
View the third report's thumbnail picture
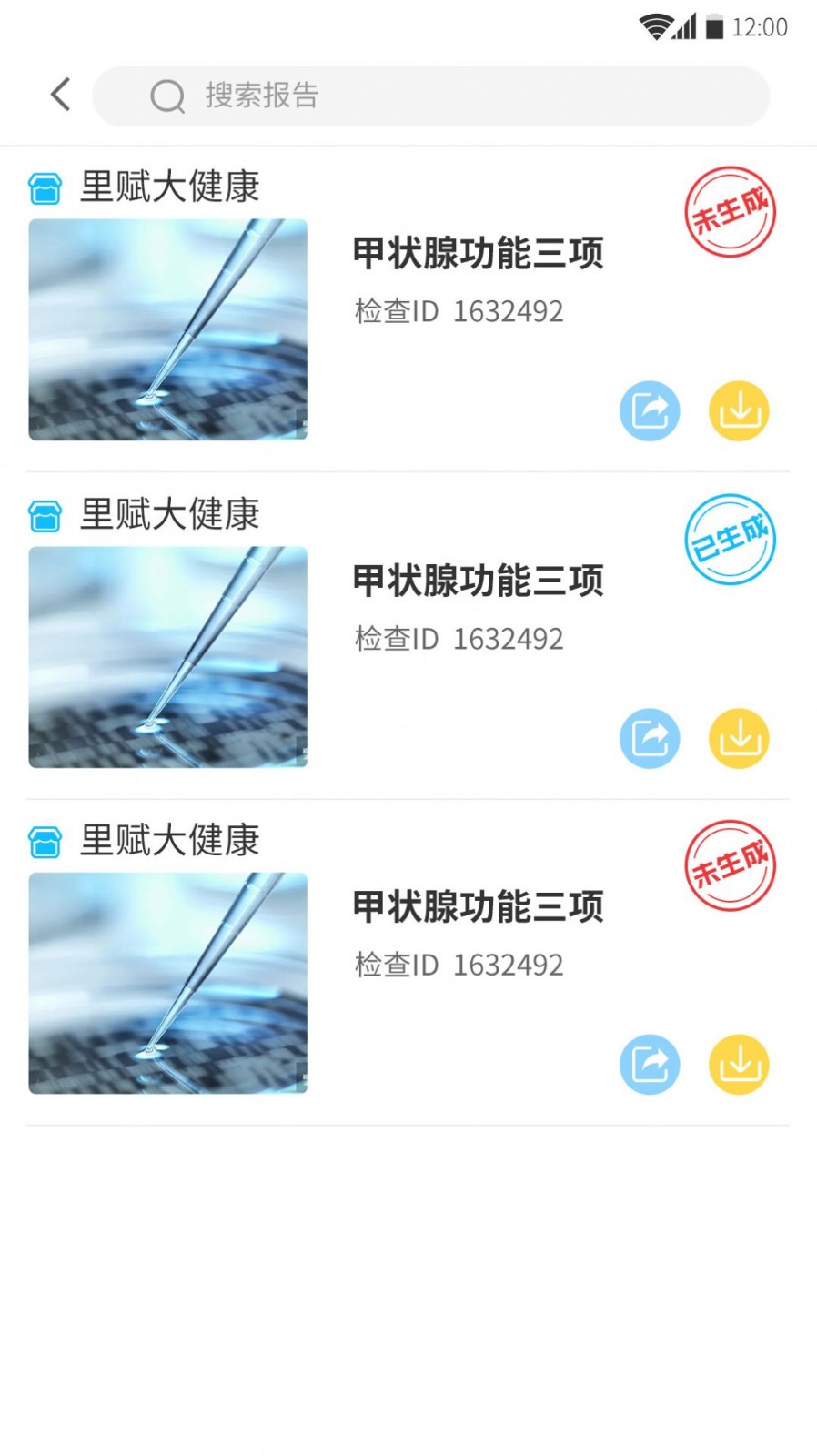[167, 983]
